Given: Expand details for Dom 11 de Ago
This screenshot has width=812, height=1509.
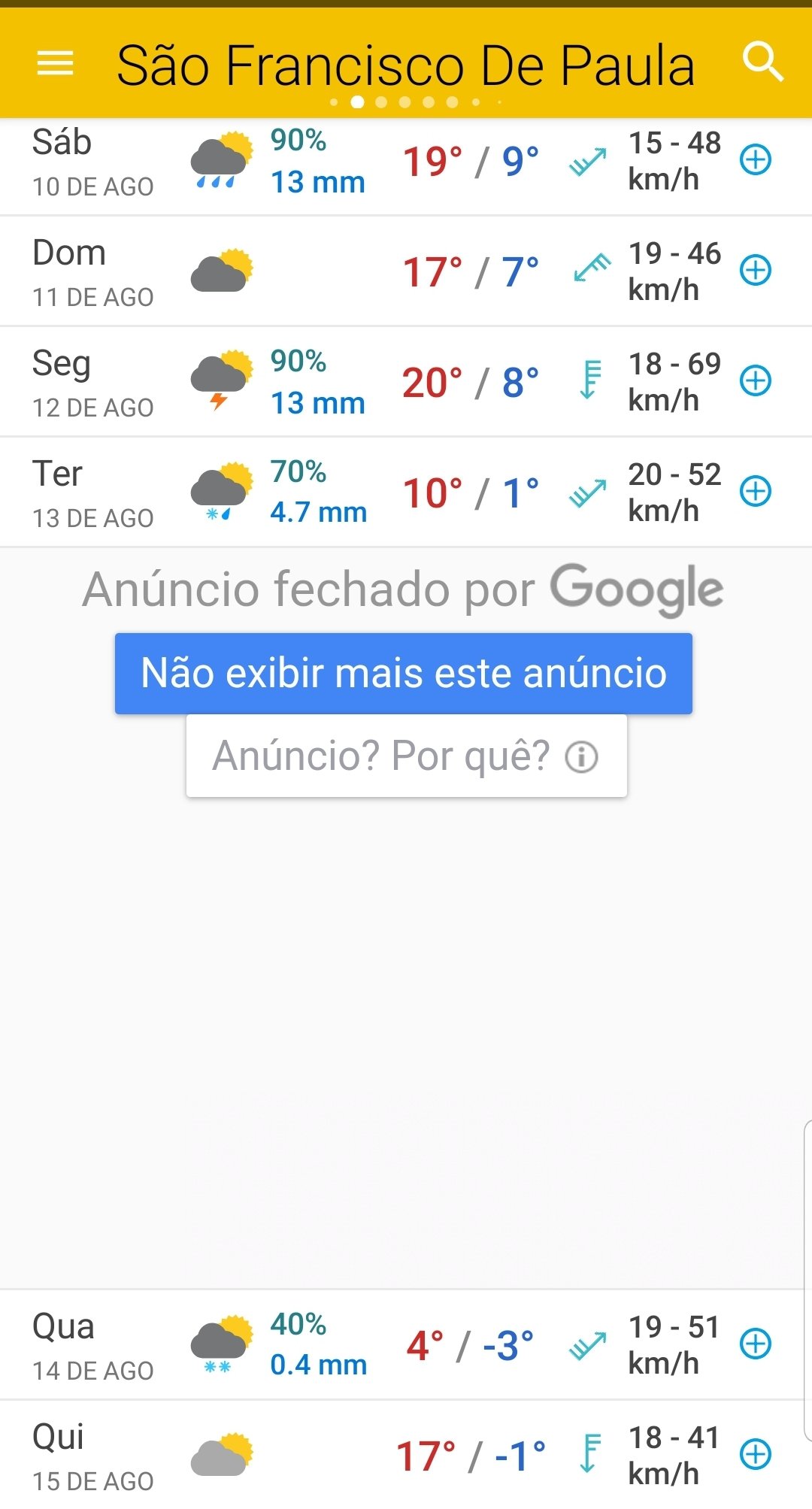Looking at the screenshot, I should click(756, 270).
